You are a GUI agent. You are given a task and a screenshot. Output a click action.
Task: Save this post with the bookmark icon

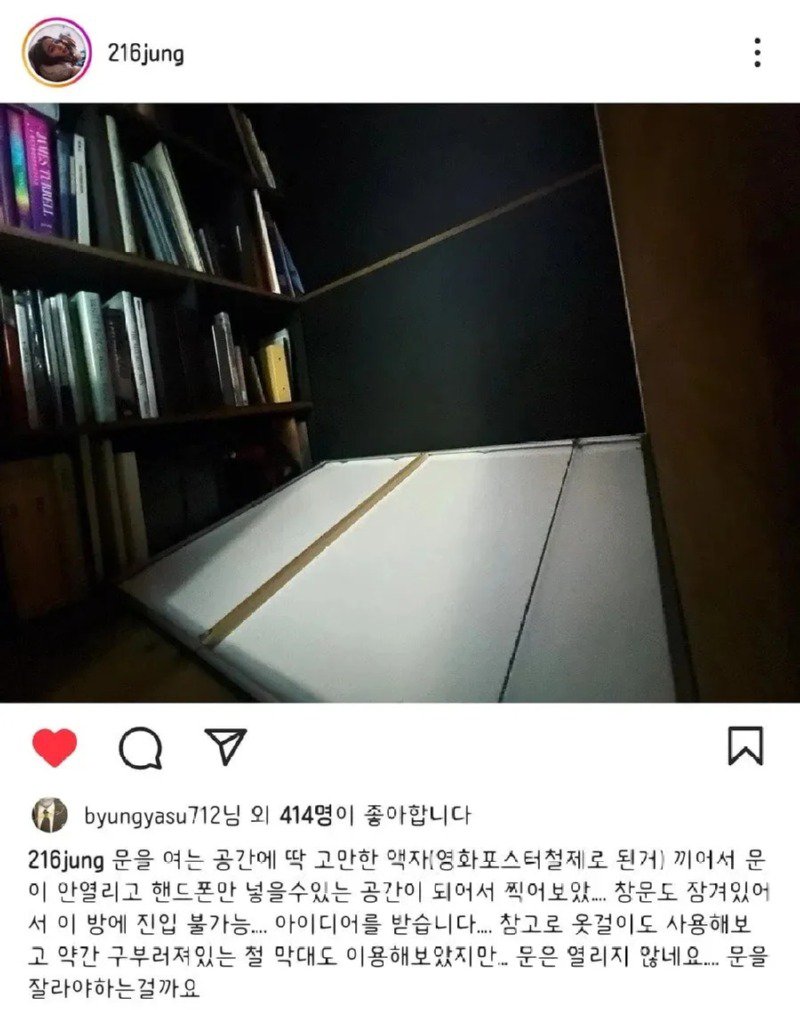tap(745, 746)
